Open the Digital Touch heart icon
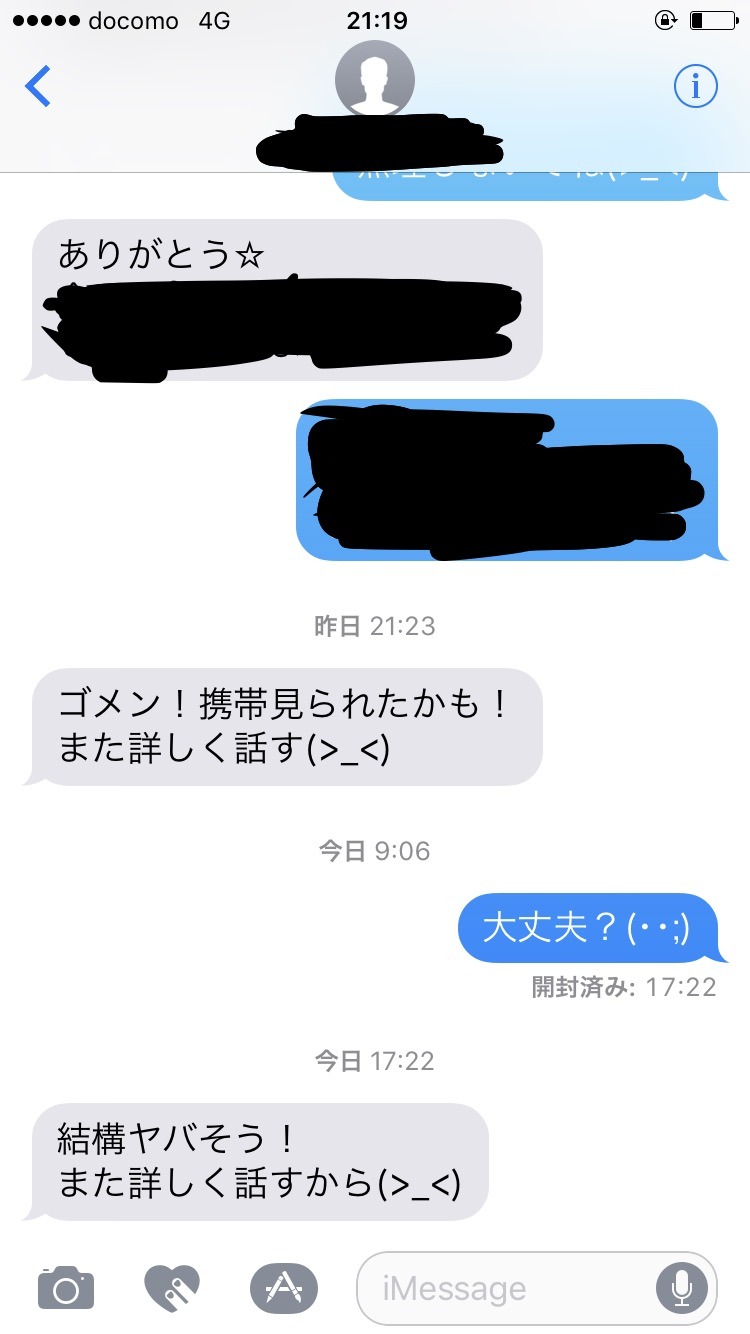 (172, 1287)
